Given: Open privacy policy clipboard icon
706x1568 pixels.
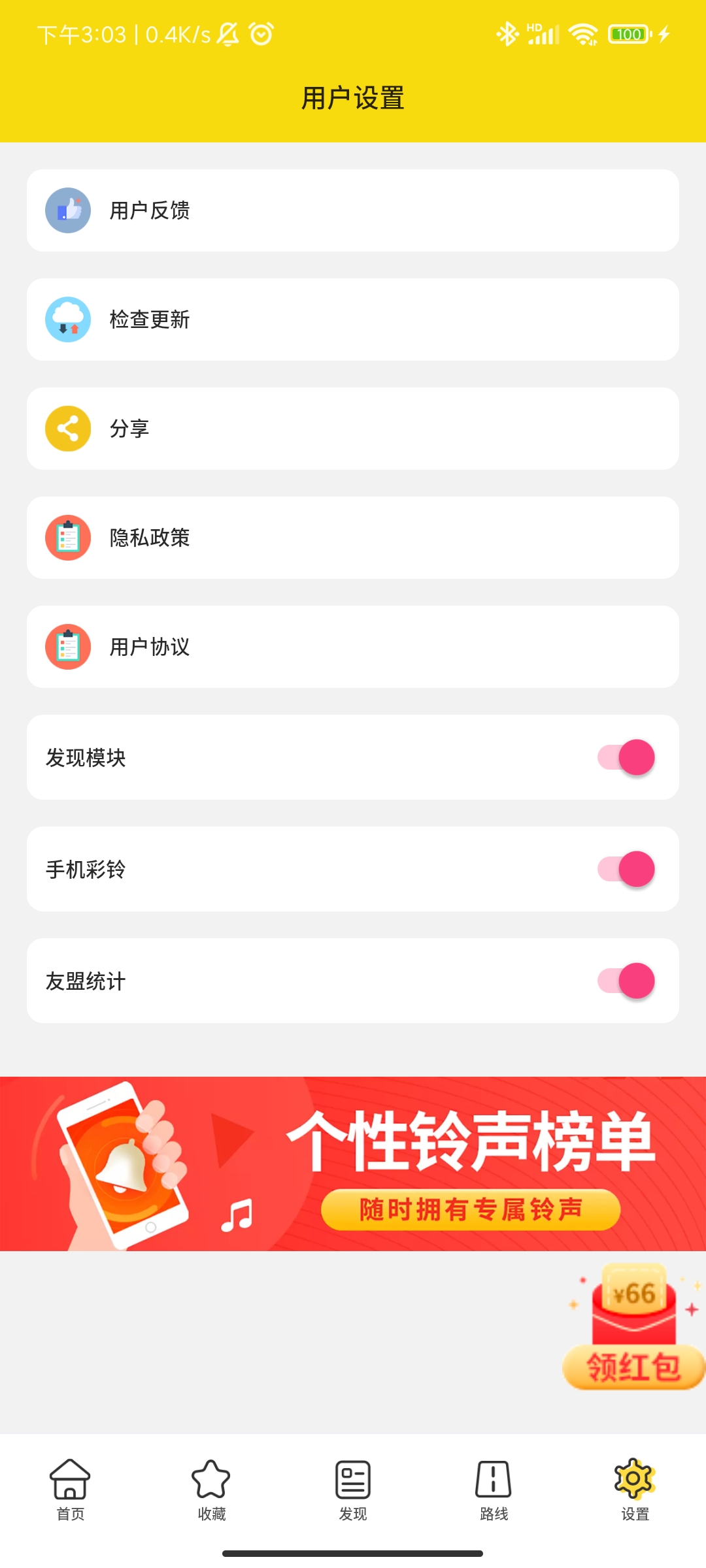Looking at the screenshot, I should pos(67,537).
